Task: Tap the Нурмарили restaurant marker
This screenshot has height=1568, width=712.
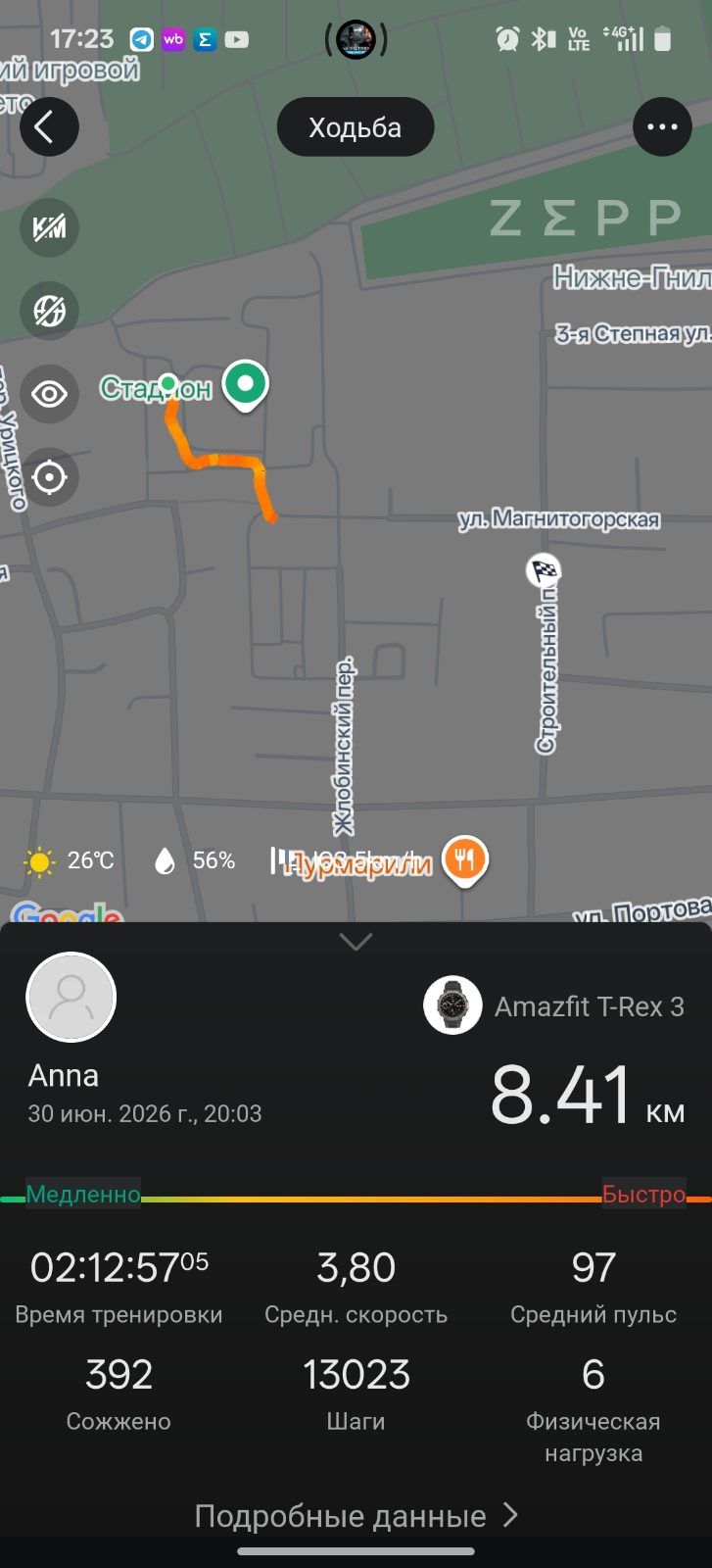Action: [x=465, y=860]
